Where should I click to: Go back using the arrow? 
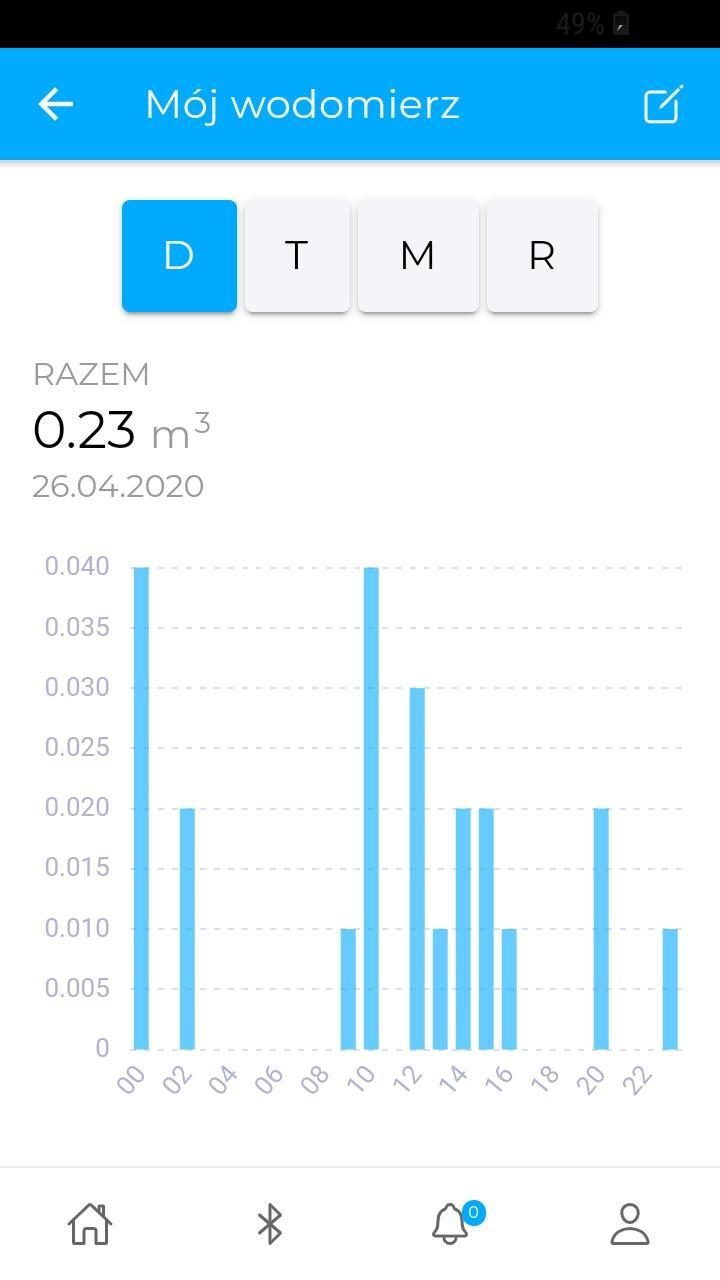click(56, 104)
